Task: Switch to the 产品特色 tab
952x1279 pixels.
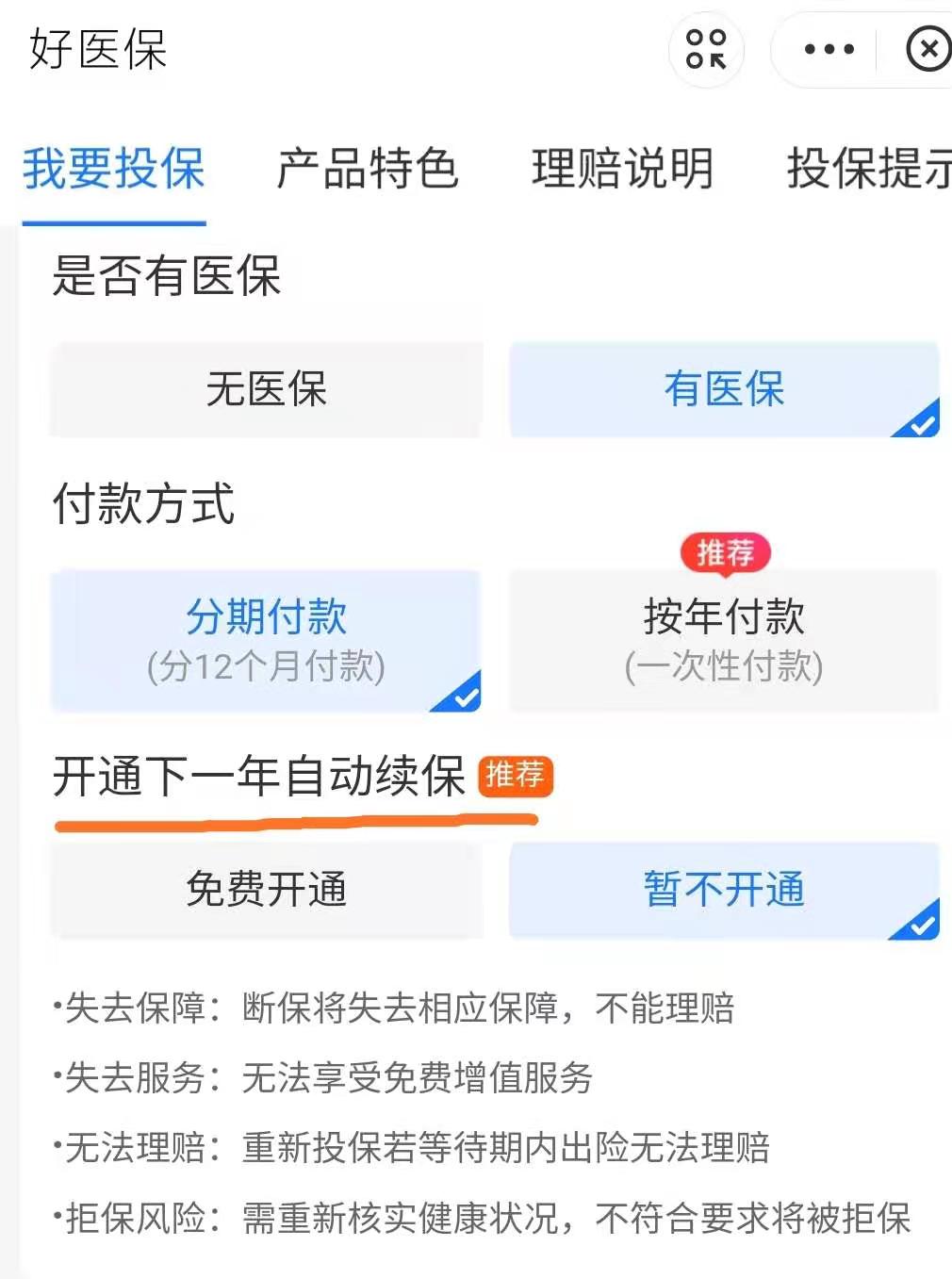Action: [x=367, y=170]
